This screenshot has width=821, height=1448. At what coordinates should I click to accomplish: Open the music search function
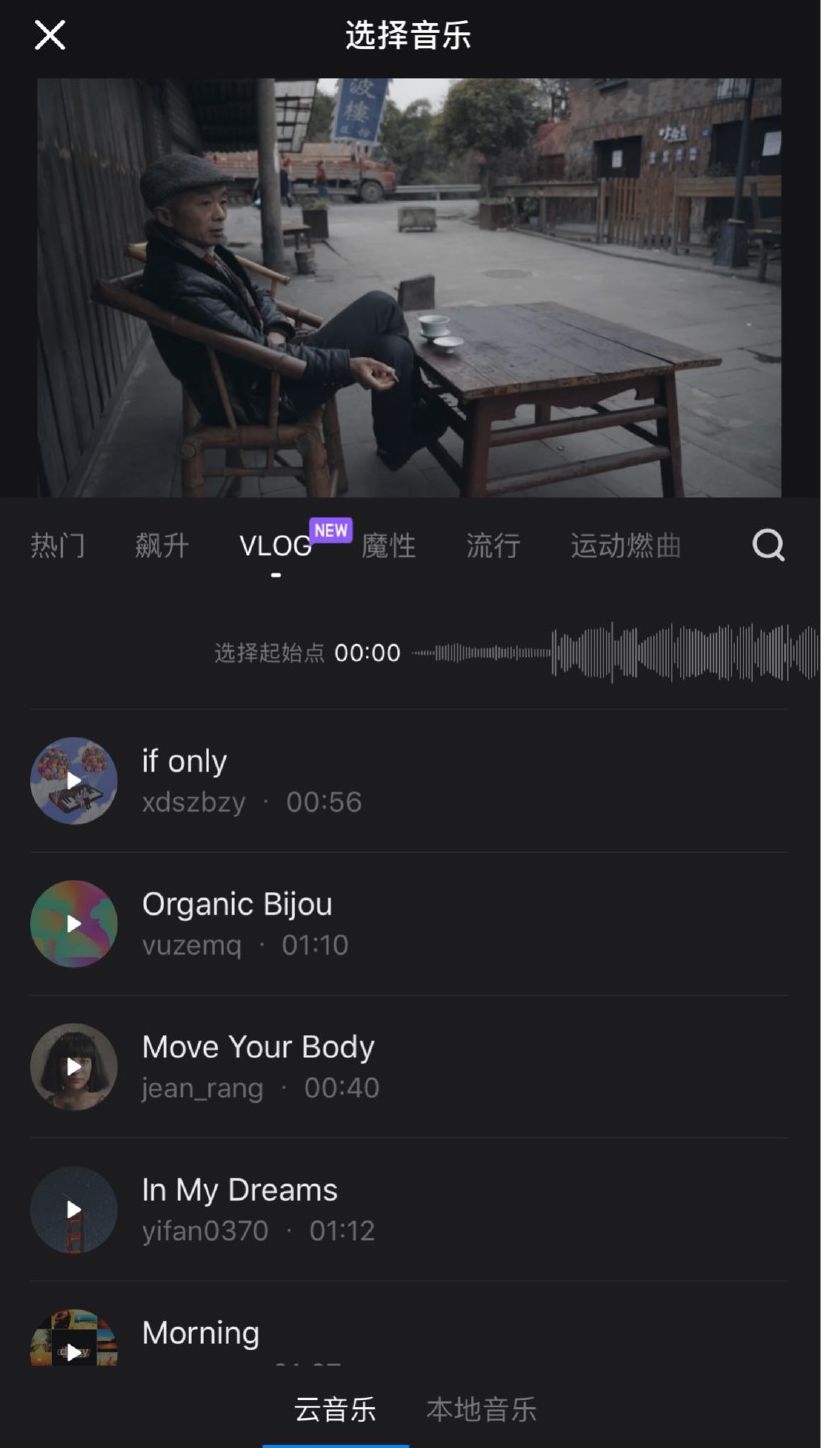pyautogui.click(x=767, y=545)
